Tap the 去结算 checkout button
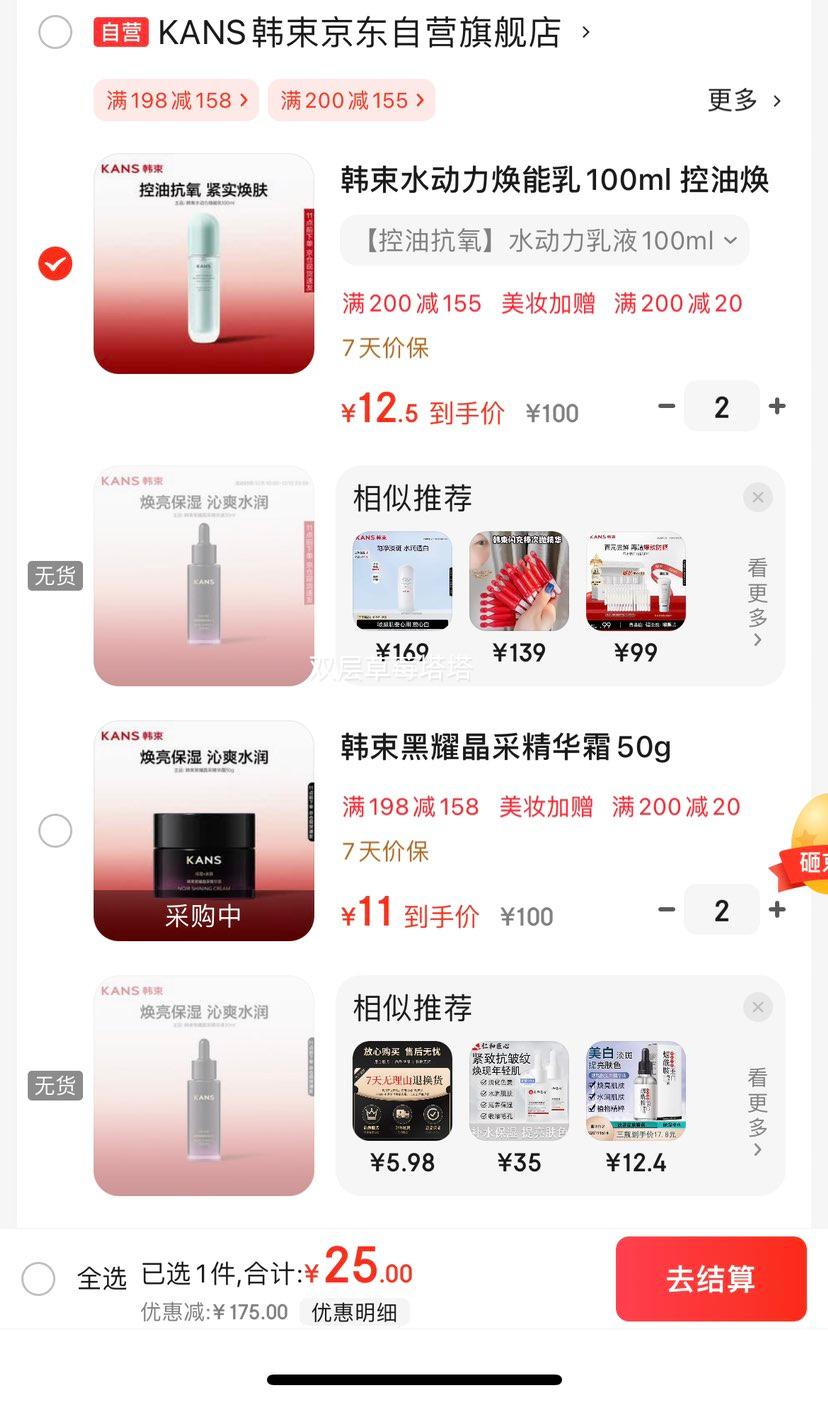The height and width of the screenshot is (1402, 828). (711, 1278)
